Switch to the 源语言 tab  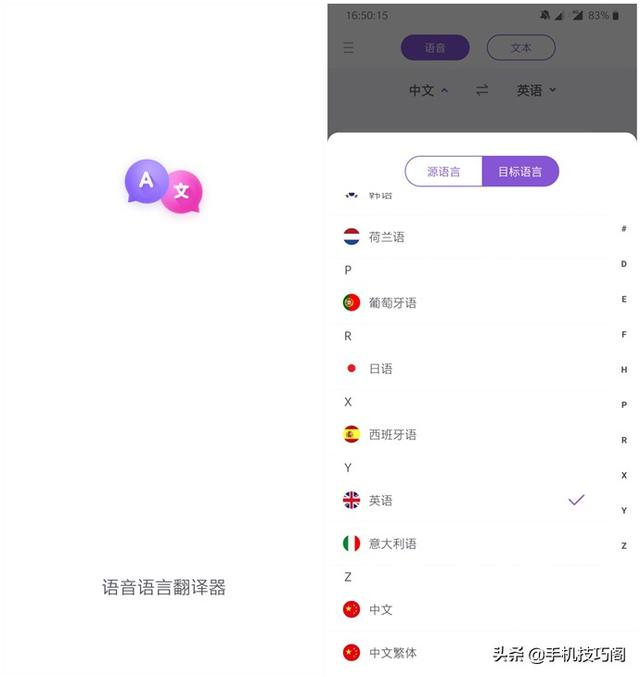pyautogui.click(x=443, y=172)
